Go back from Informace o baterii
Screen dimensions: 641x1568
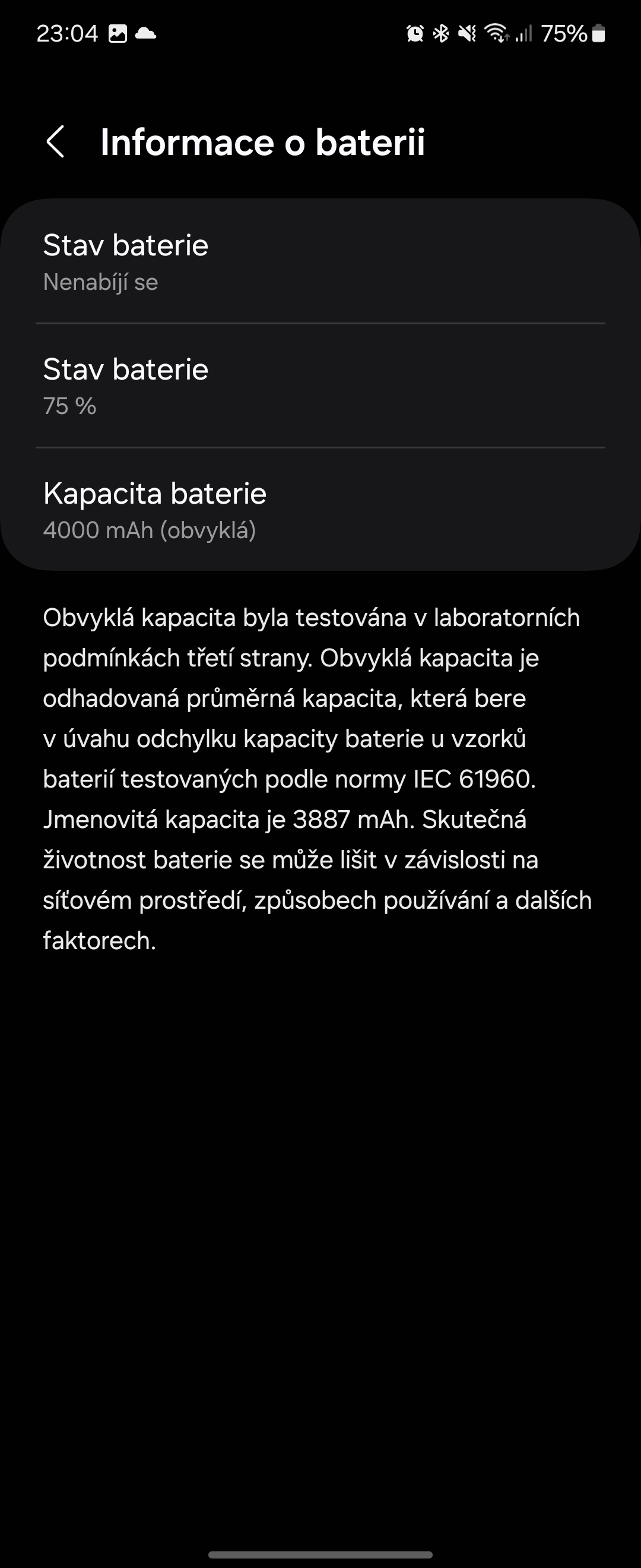55,142
